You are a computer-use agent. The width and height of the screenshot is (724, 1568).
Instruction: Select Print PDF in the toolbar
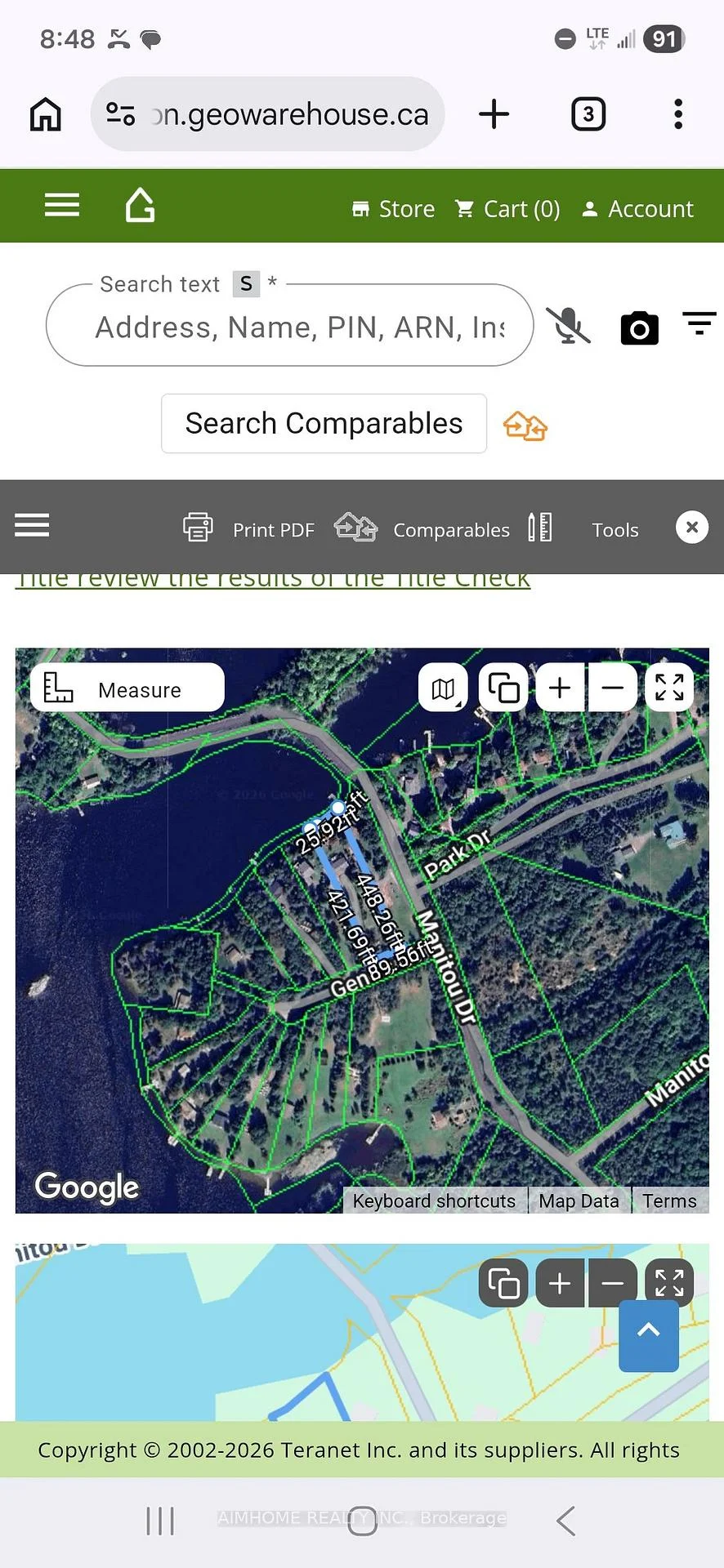coord(249,528)
